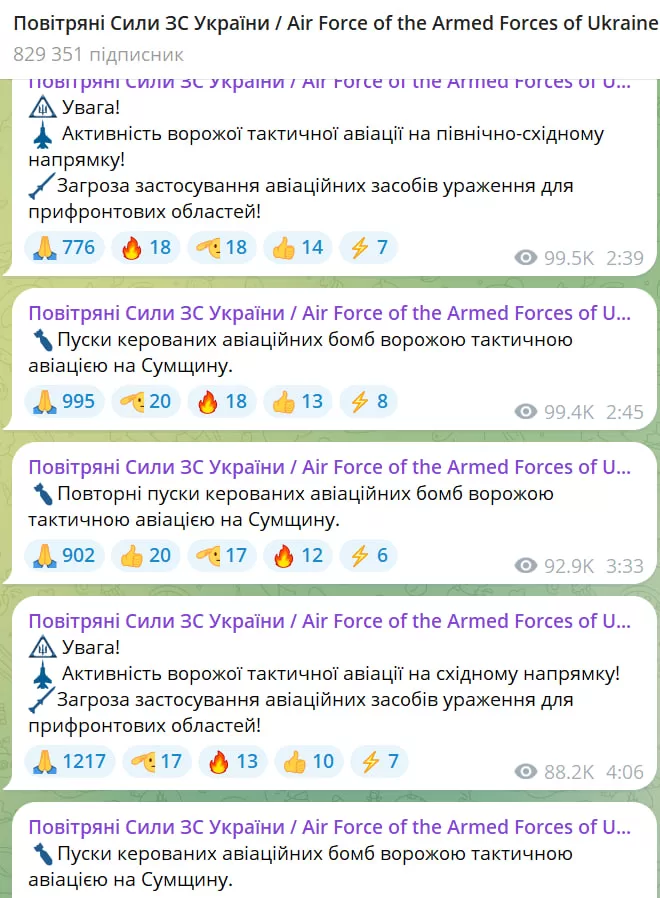Open channel name link on the 3:33 post
The height and width of the screenshot is (898, 660).
tap(329, 467)
